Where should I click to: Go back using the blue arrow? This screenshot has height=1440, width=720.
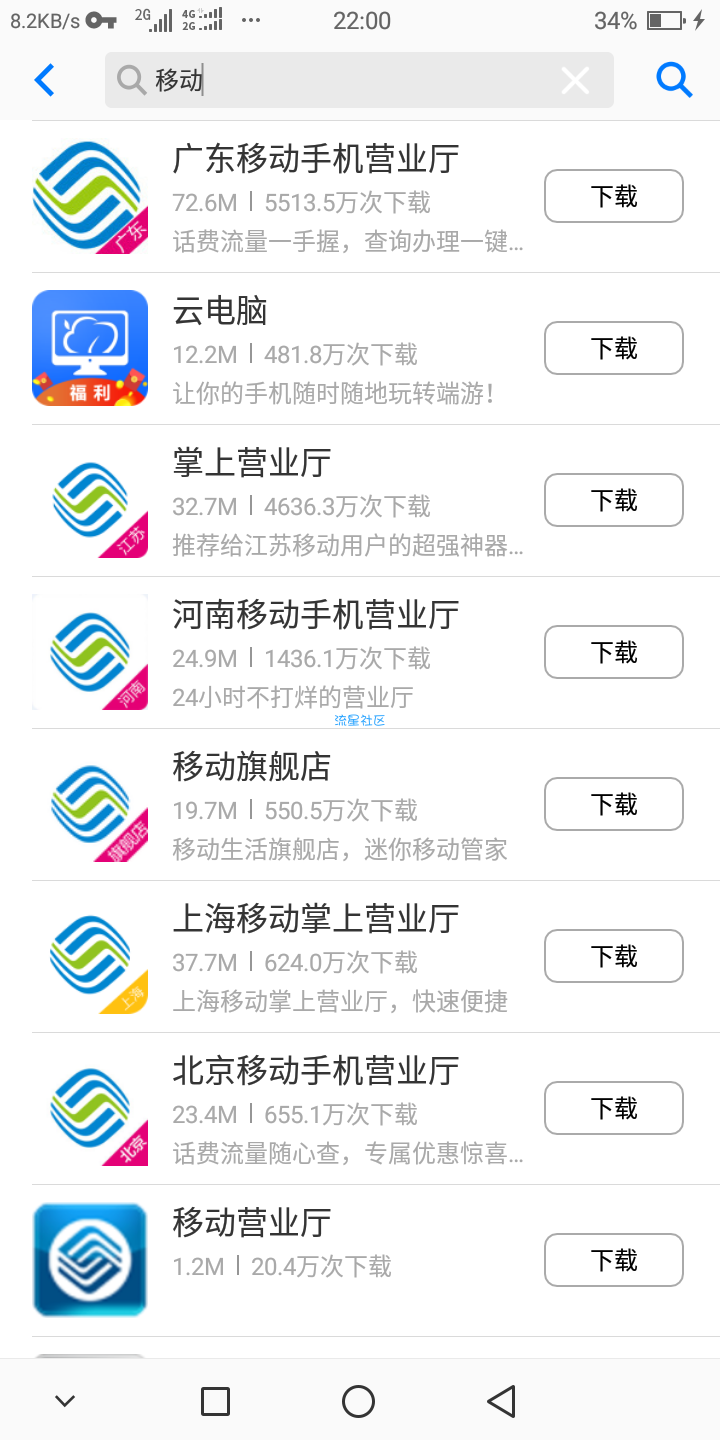tap(45, 80)
